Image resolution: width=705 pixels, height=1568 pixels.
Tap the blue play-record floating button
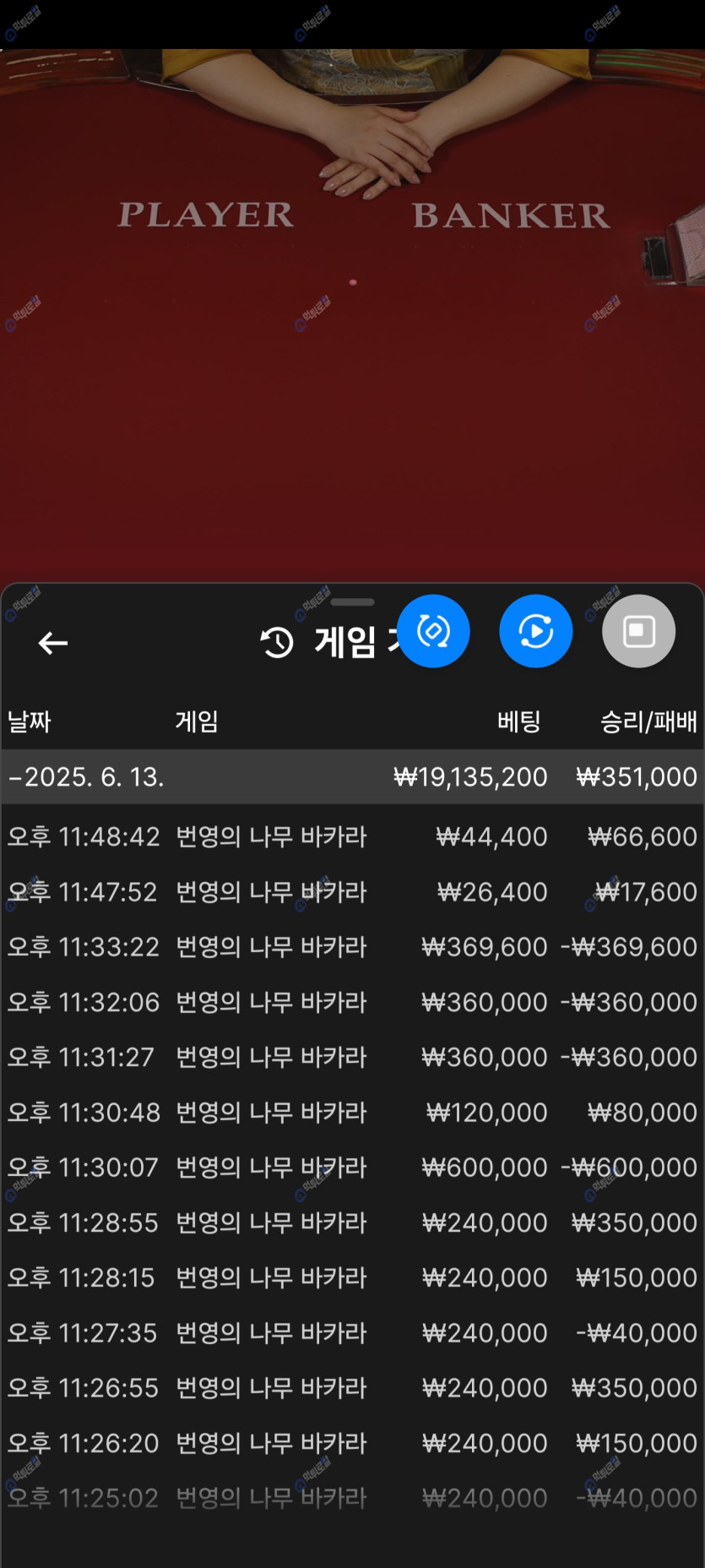tap(536, 631)
